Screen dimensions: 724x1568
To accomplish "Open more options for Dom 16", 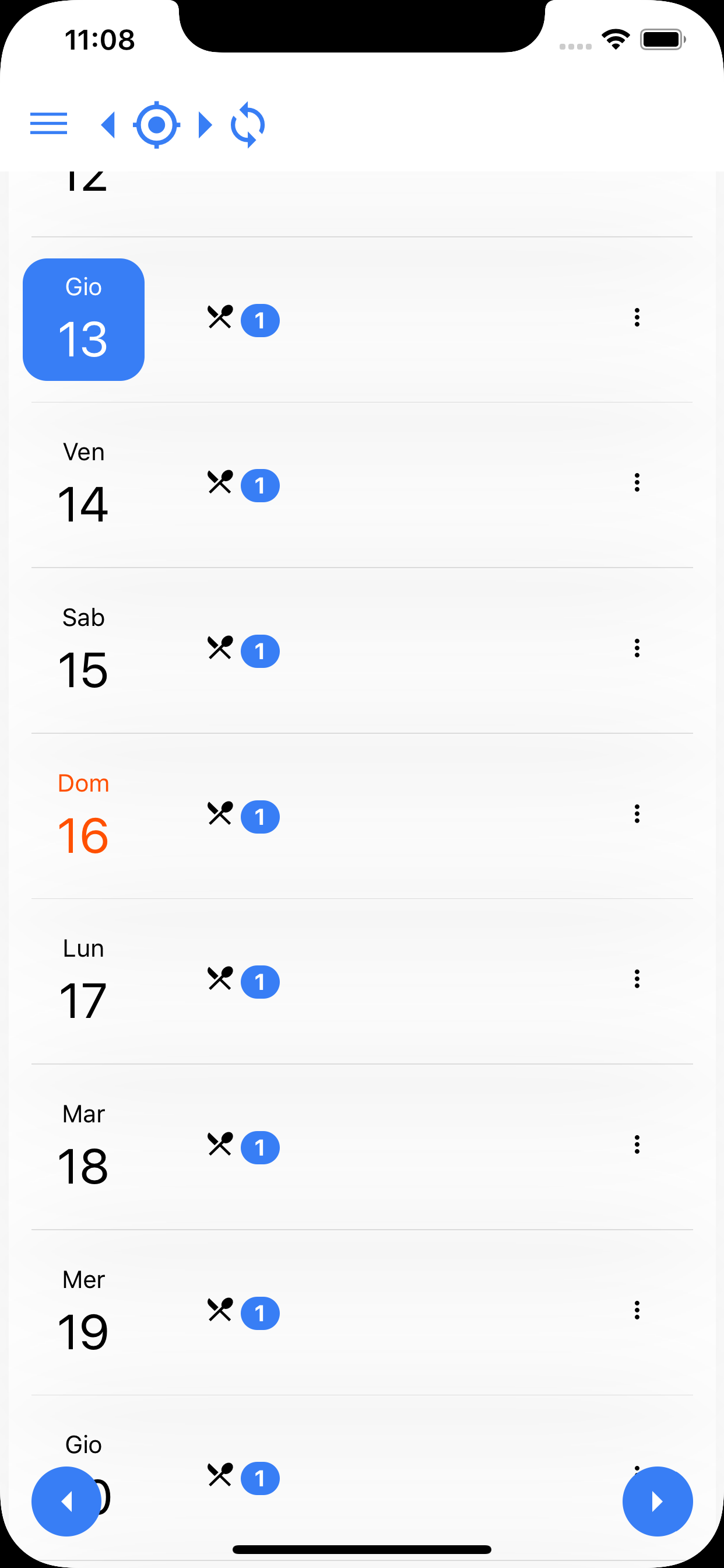I will tap(637, 814).
